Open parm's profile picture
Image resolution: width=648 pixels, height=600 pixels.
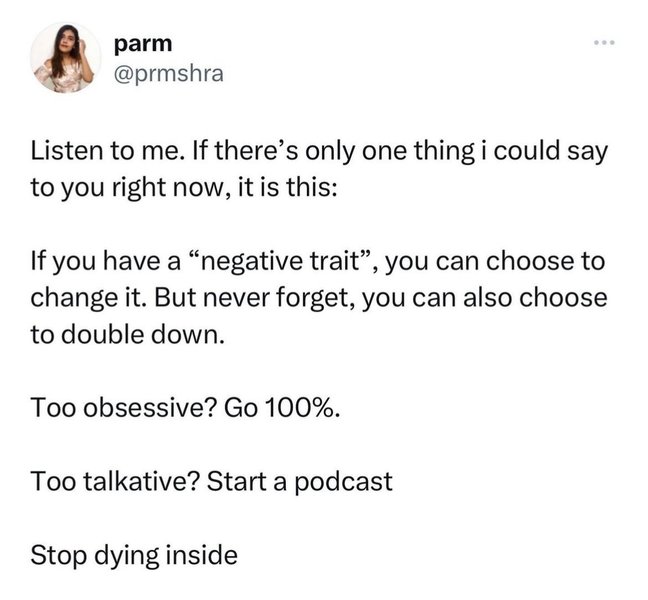(x=65, y=58)
